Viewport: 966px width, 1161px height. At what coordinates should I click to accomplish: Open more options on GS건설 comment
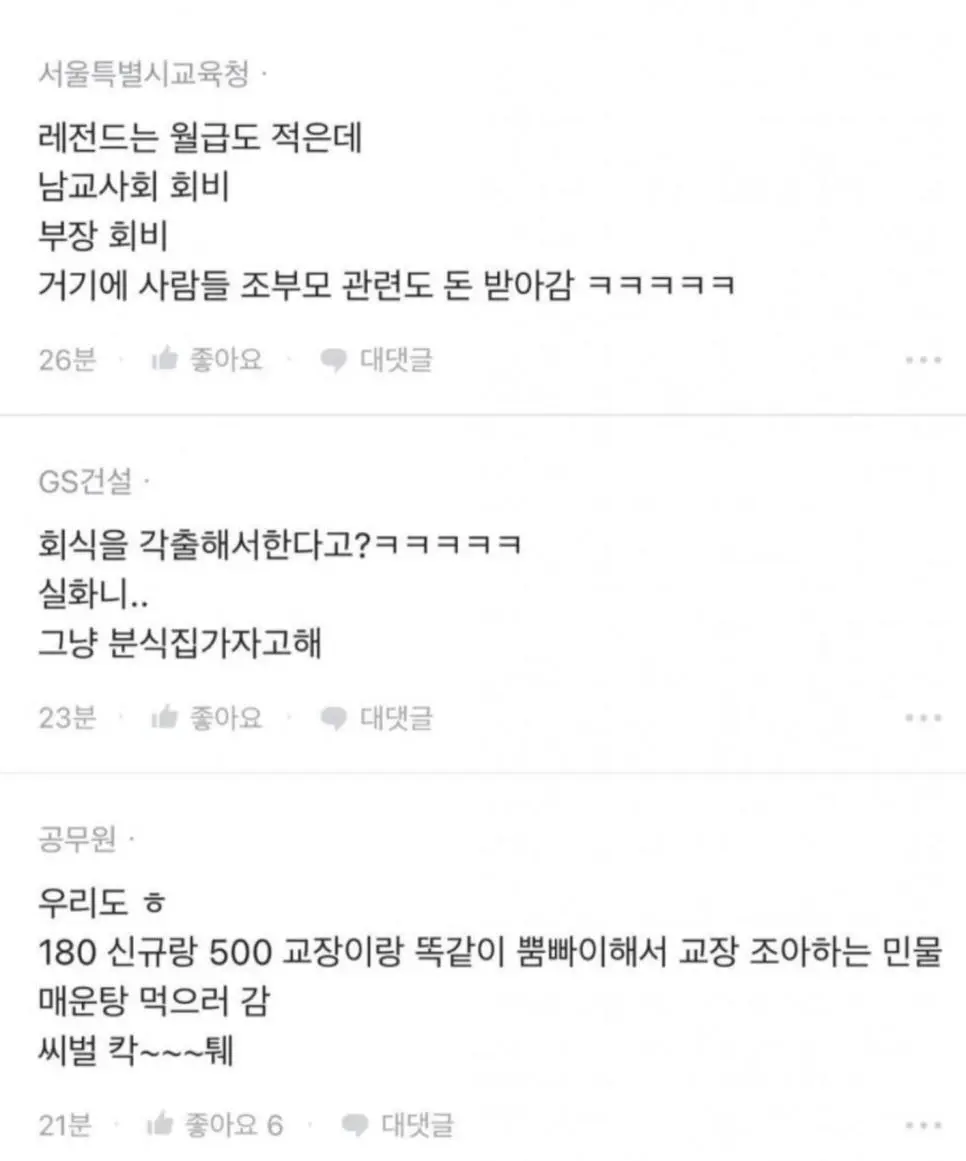coord(922,717)
